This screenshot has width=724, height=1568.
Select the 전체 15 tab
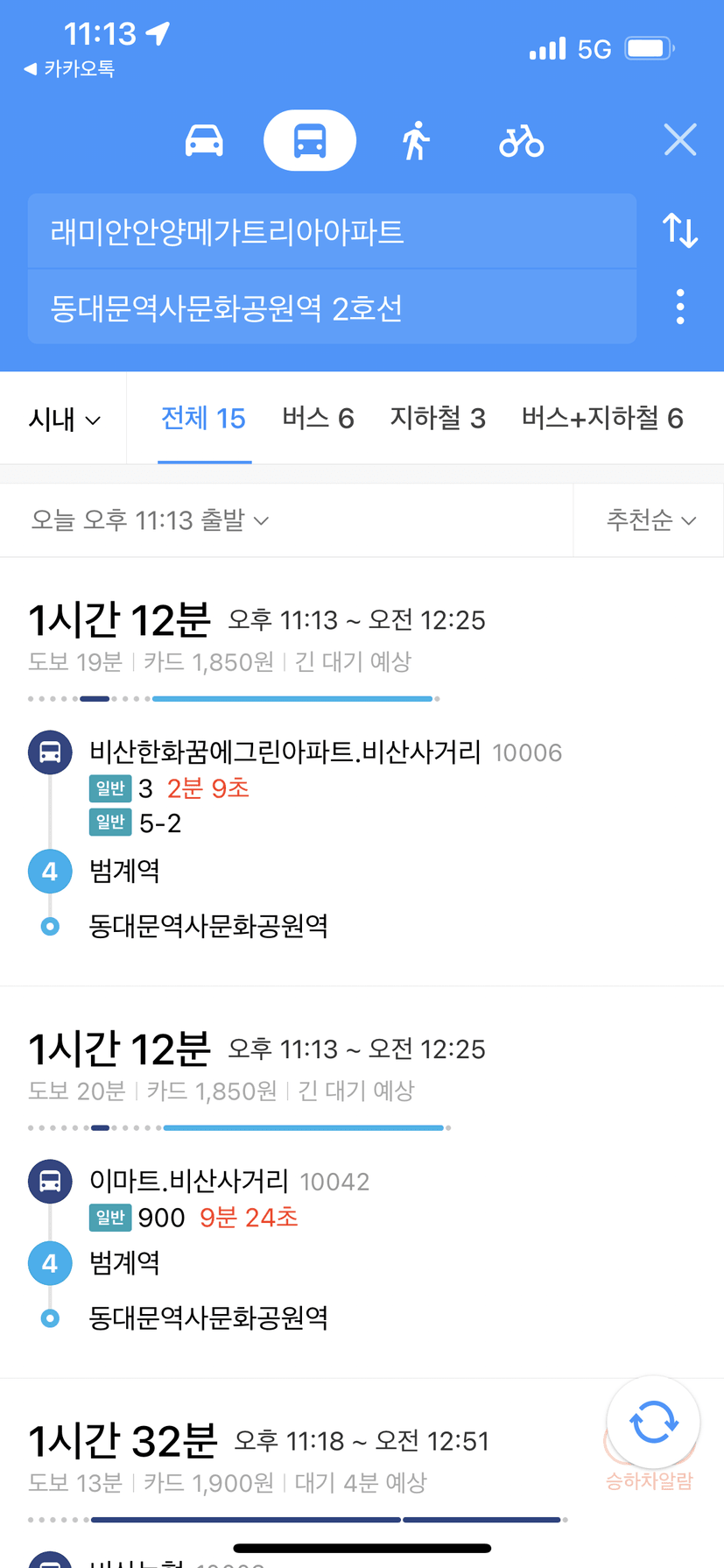203,419
